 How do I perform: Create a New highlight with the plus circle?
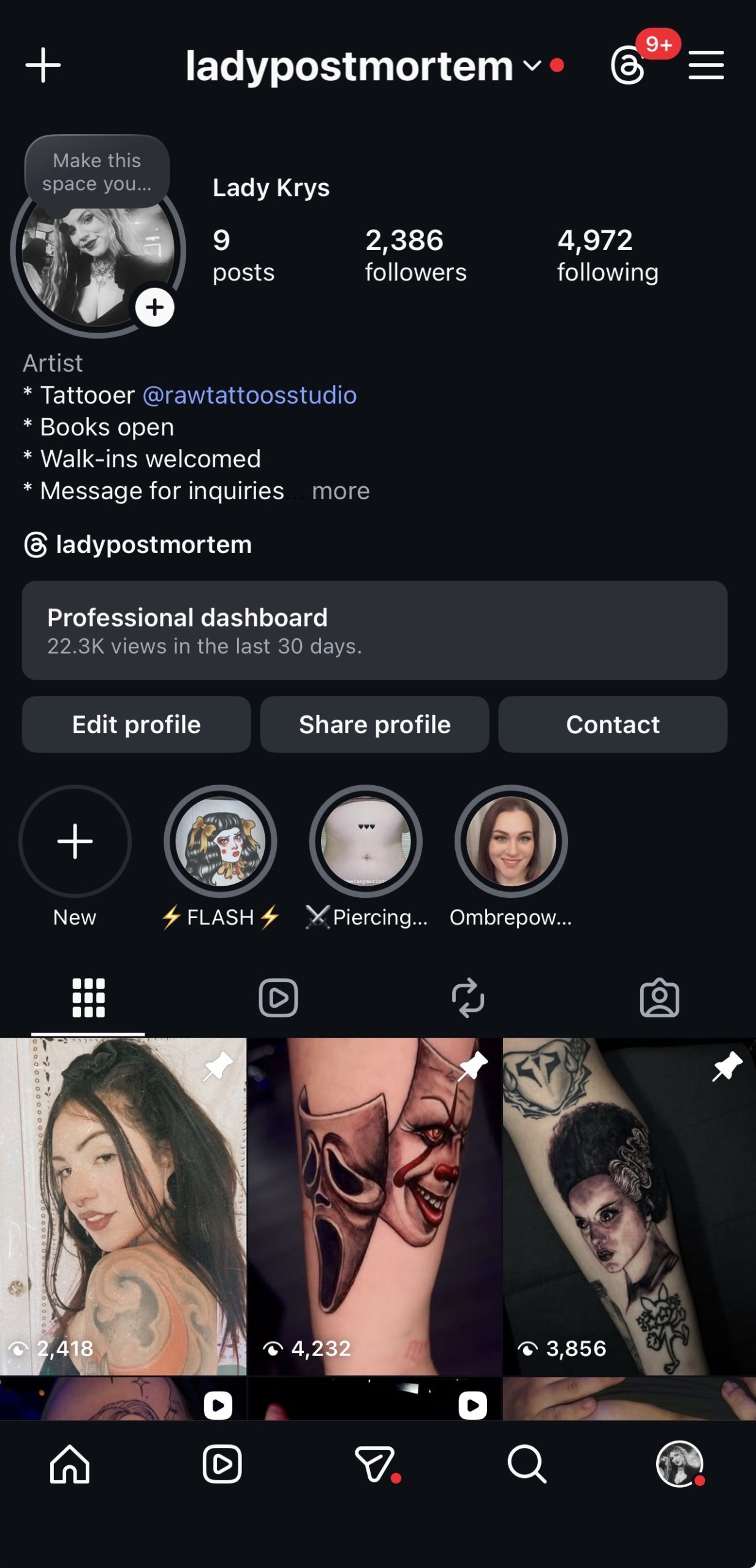(75, 842)
